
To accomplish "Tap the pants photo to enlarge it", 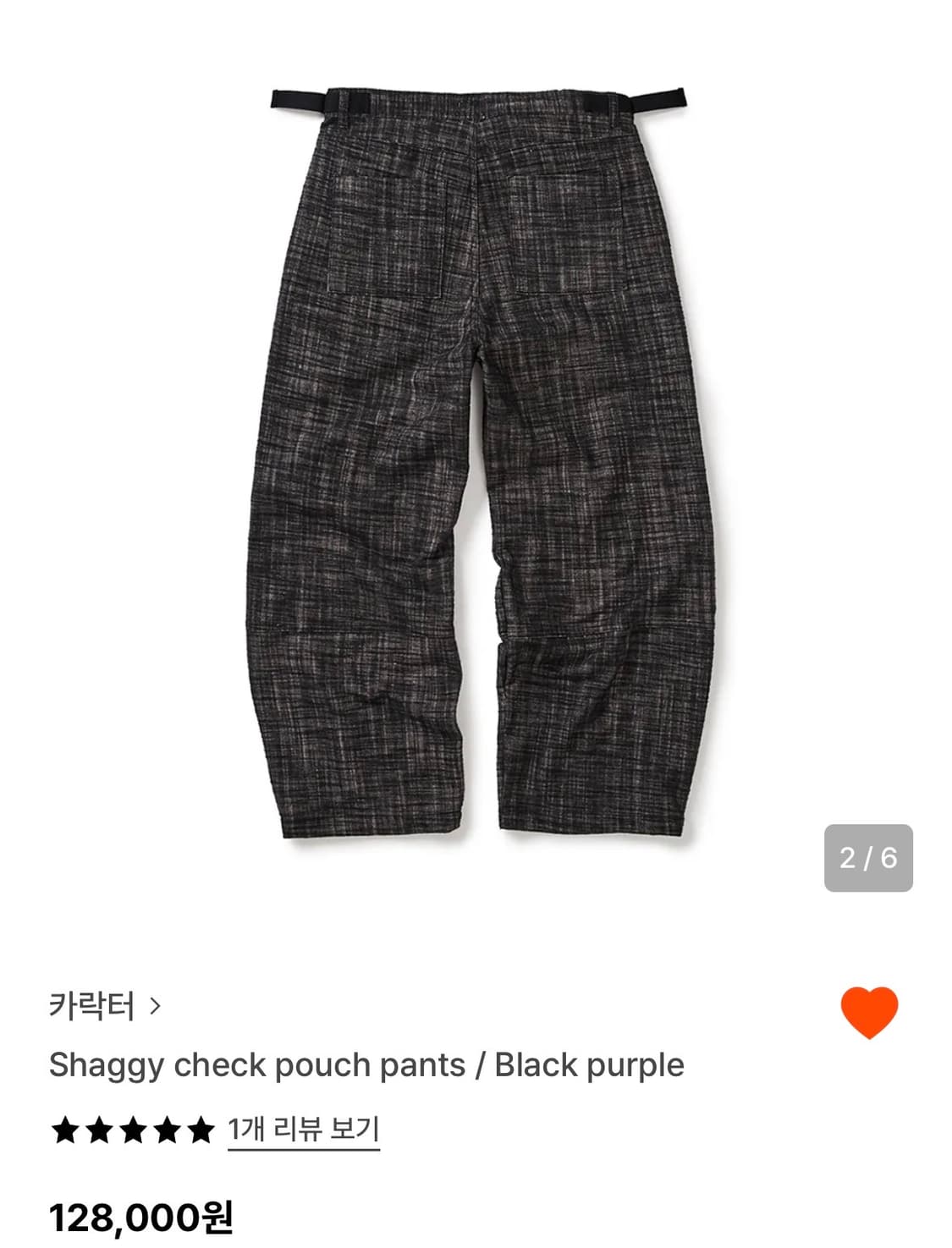I will tap(476, 465).
